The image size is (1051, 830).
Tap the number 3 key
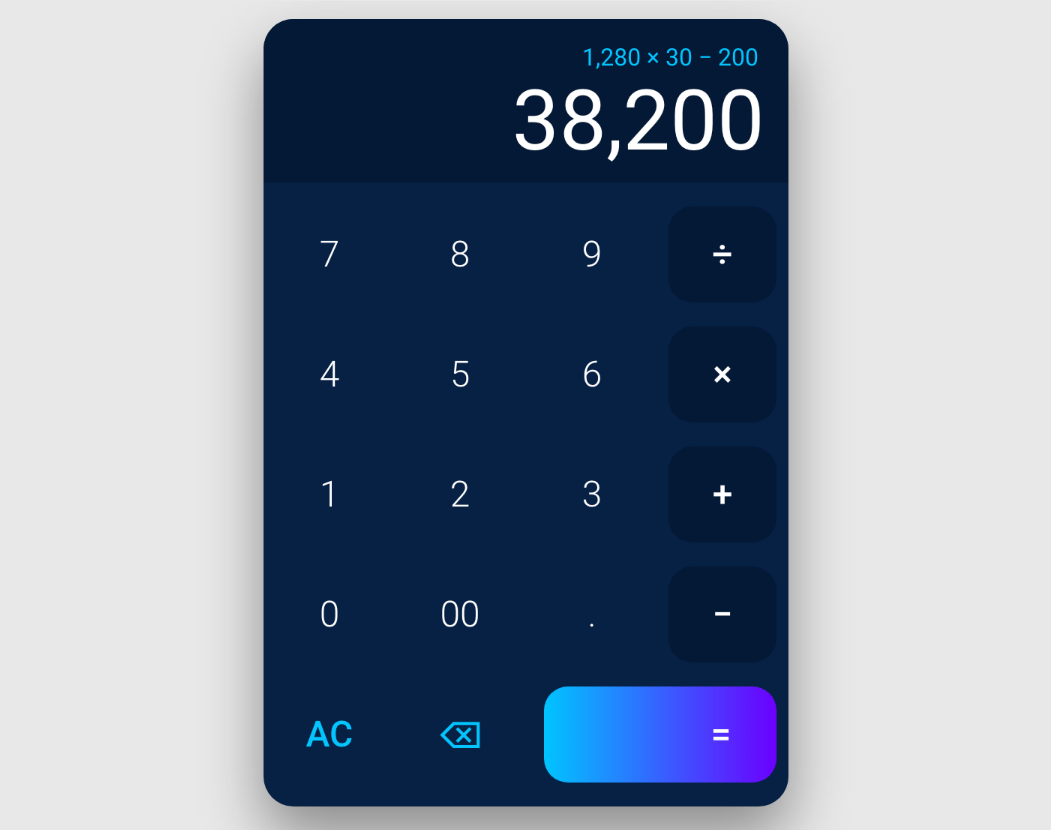pyautogui.click(x=592, y=494)
